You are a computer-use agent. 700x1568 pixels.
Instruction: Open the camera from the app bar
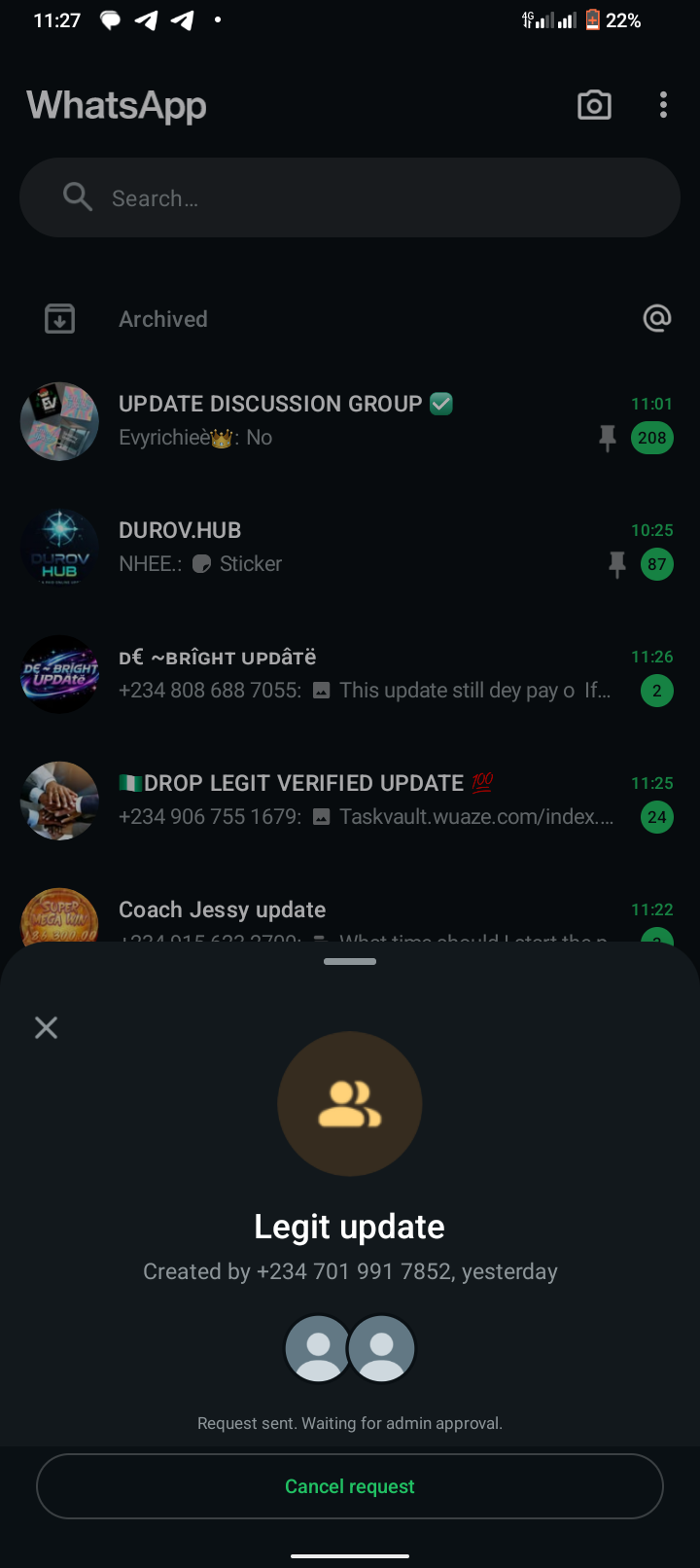pos(594,105)
